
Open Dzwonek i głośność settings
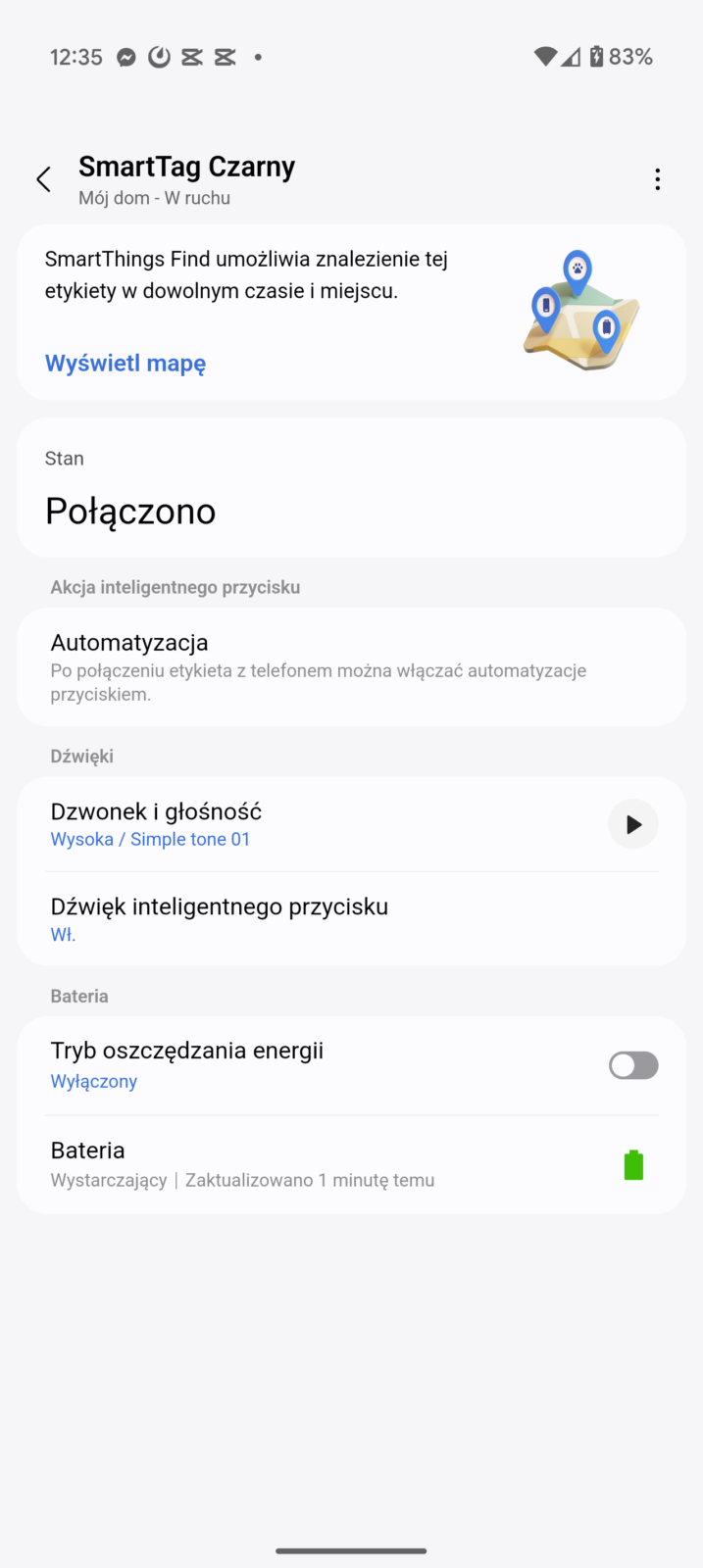(294, 824)
